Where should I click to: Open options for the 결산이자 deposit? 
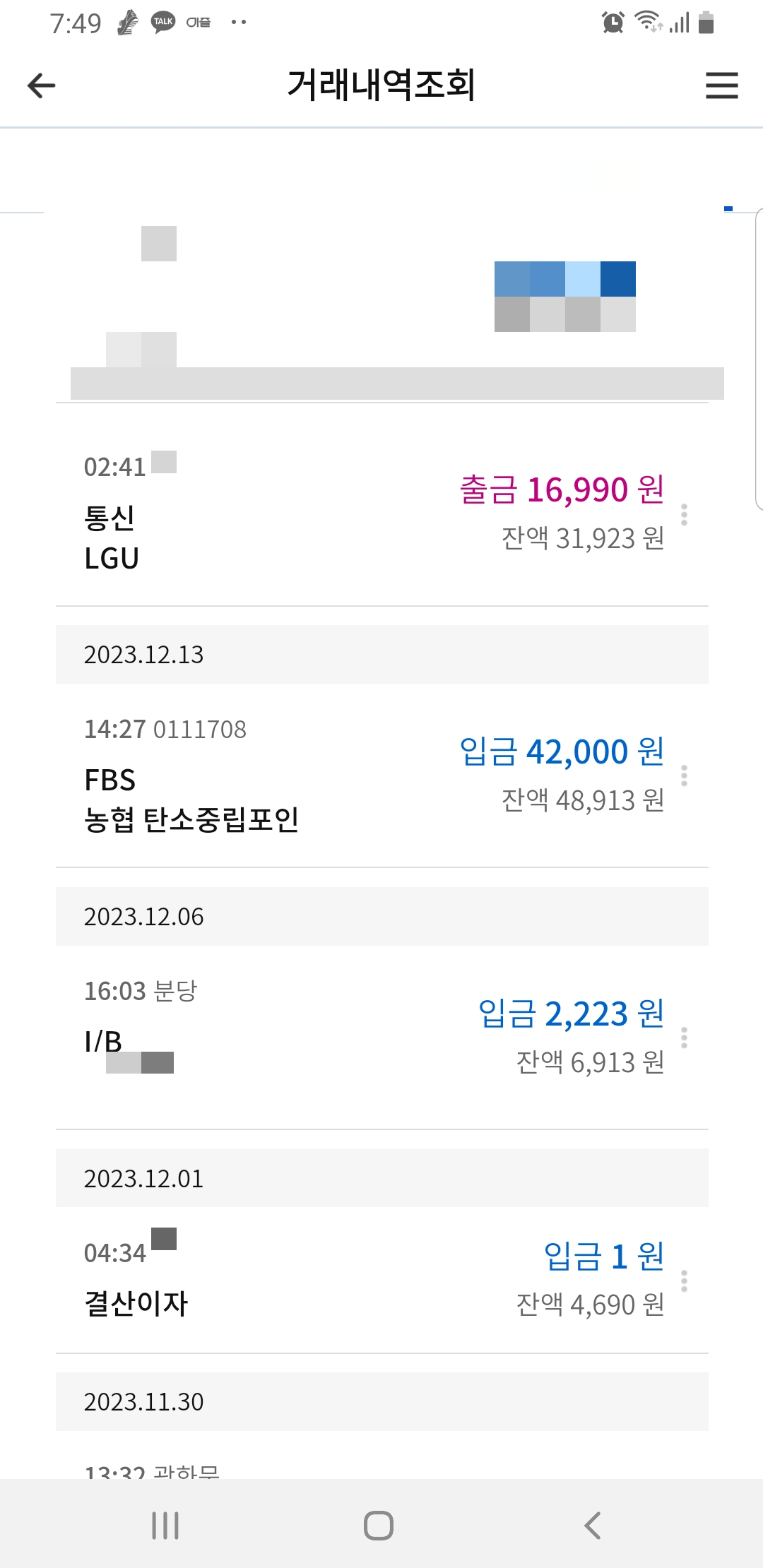coord(683,1280)
